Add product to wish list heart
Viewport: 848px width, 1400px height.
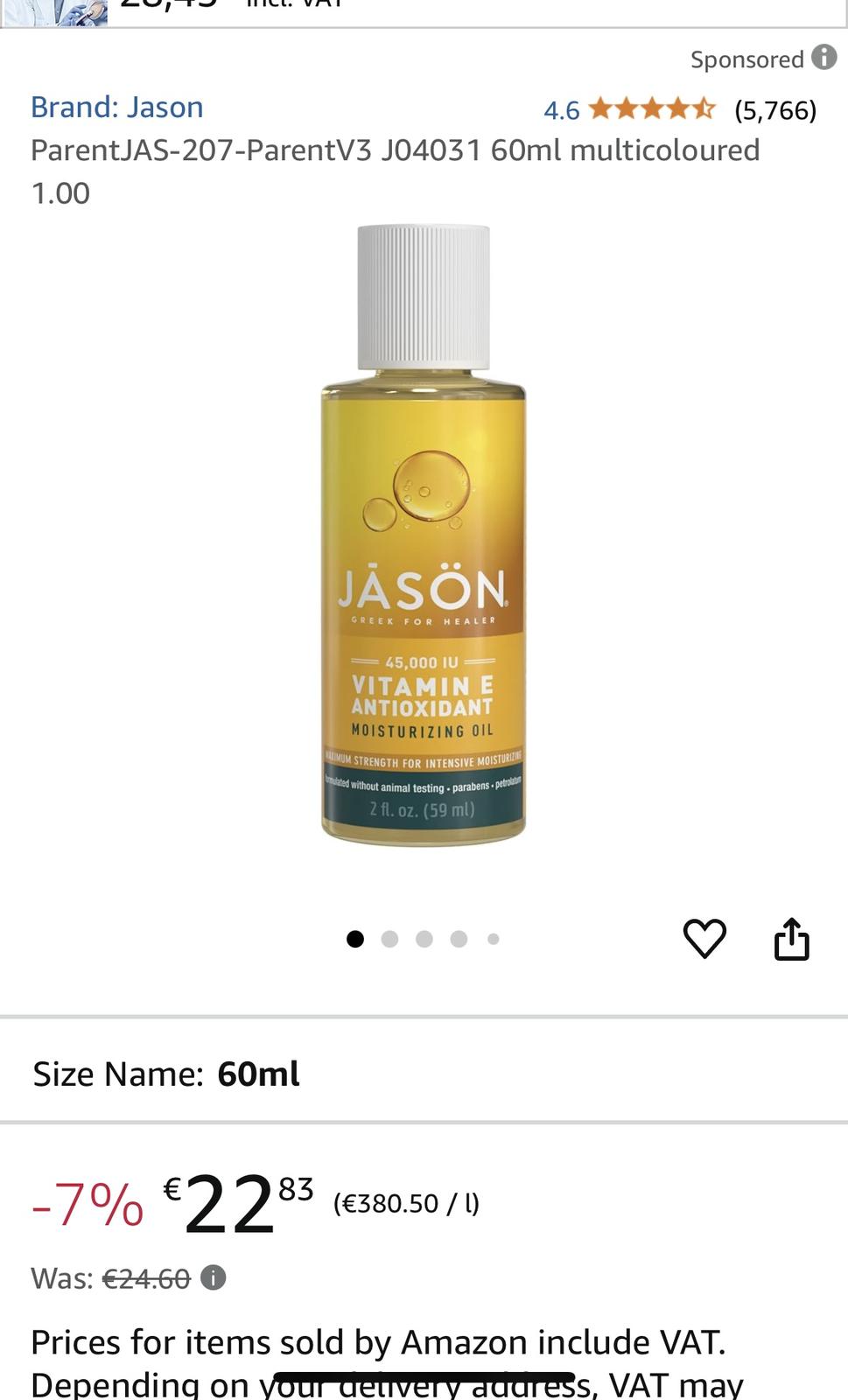(704, 939)
